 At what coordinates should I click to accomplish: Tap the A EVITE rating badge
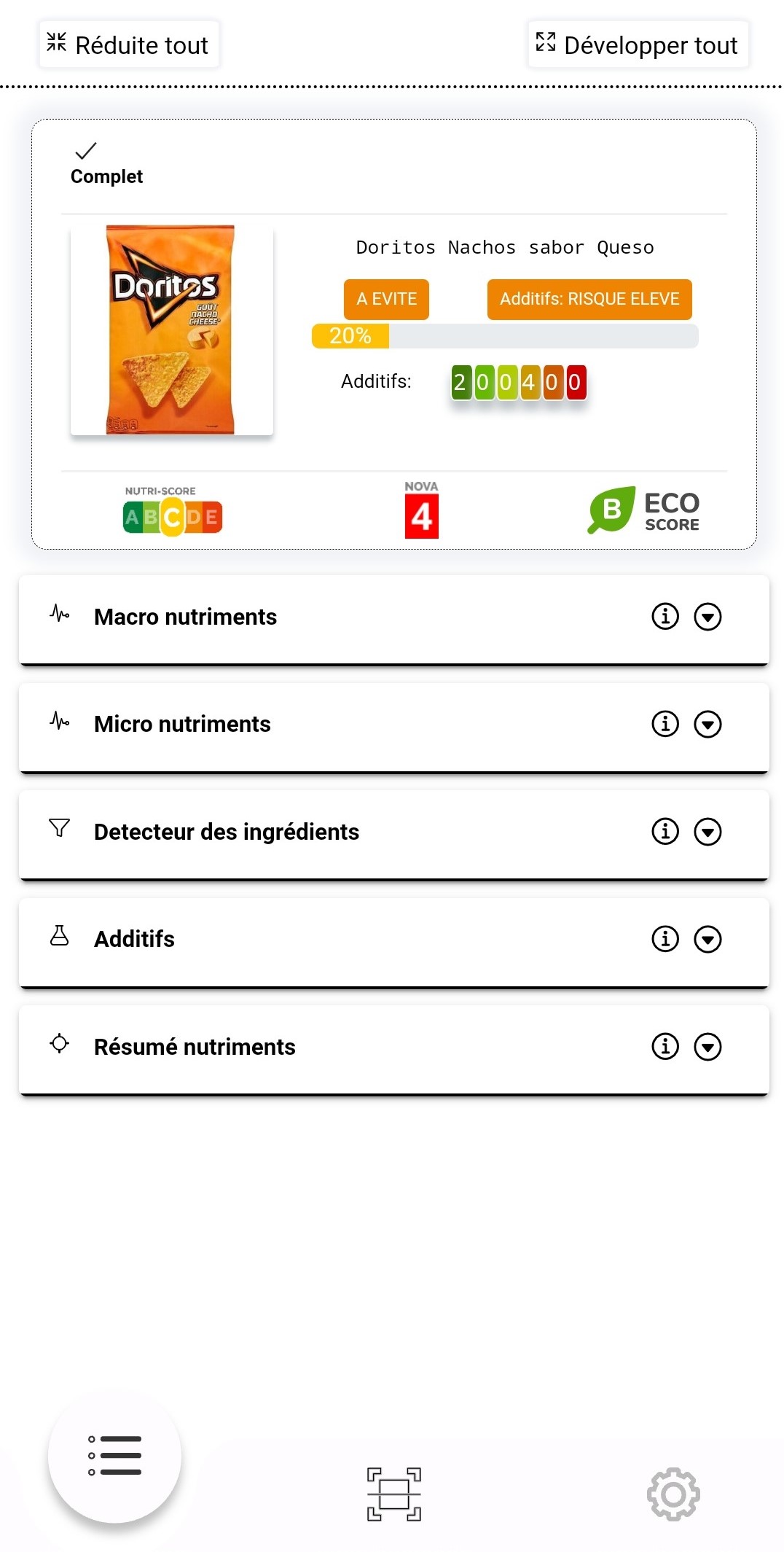click(386, 299)
